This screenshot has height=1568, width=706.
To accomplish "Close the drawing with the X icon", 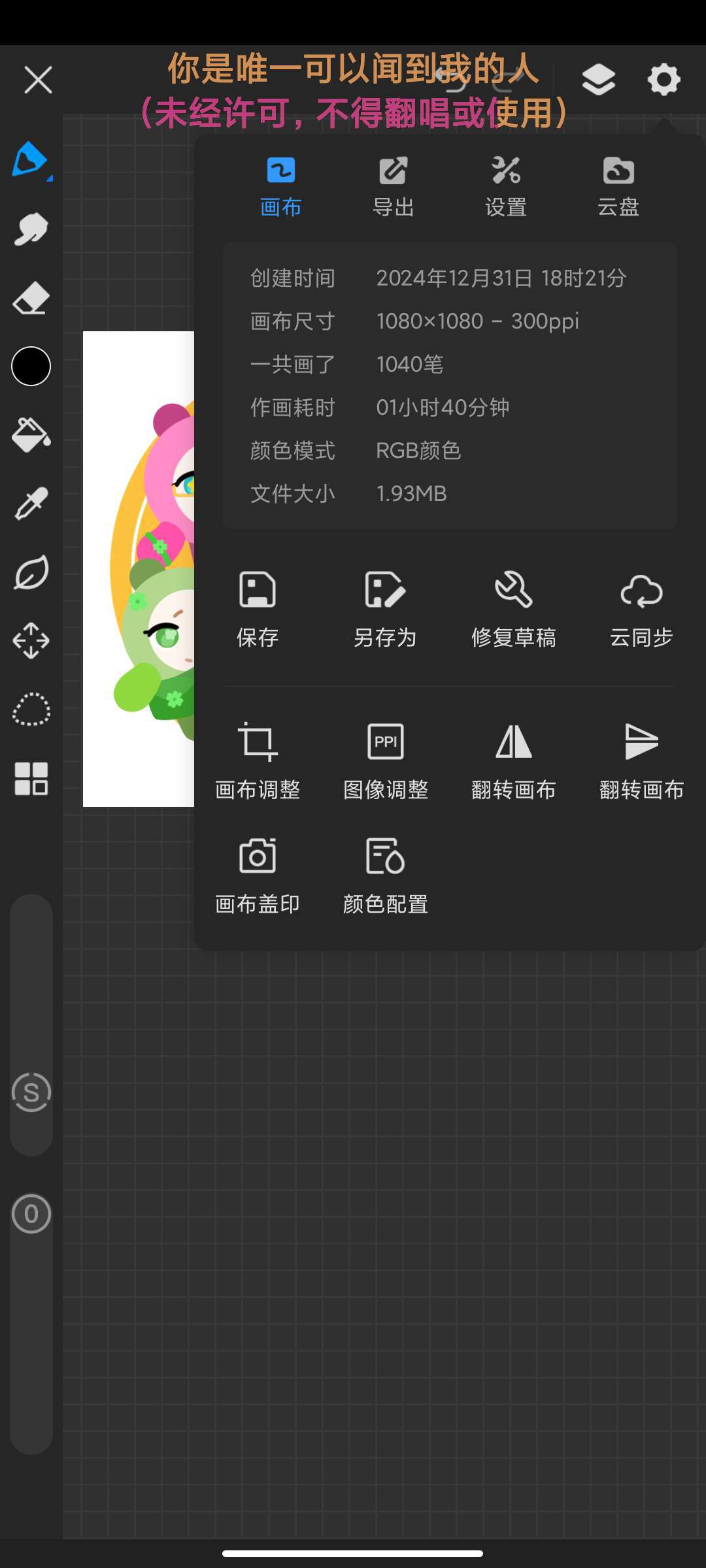I will click(38, 80).
